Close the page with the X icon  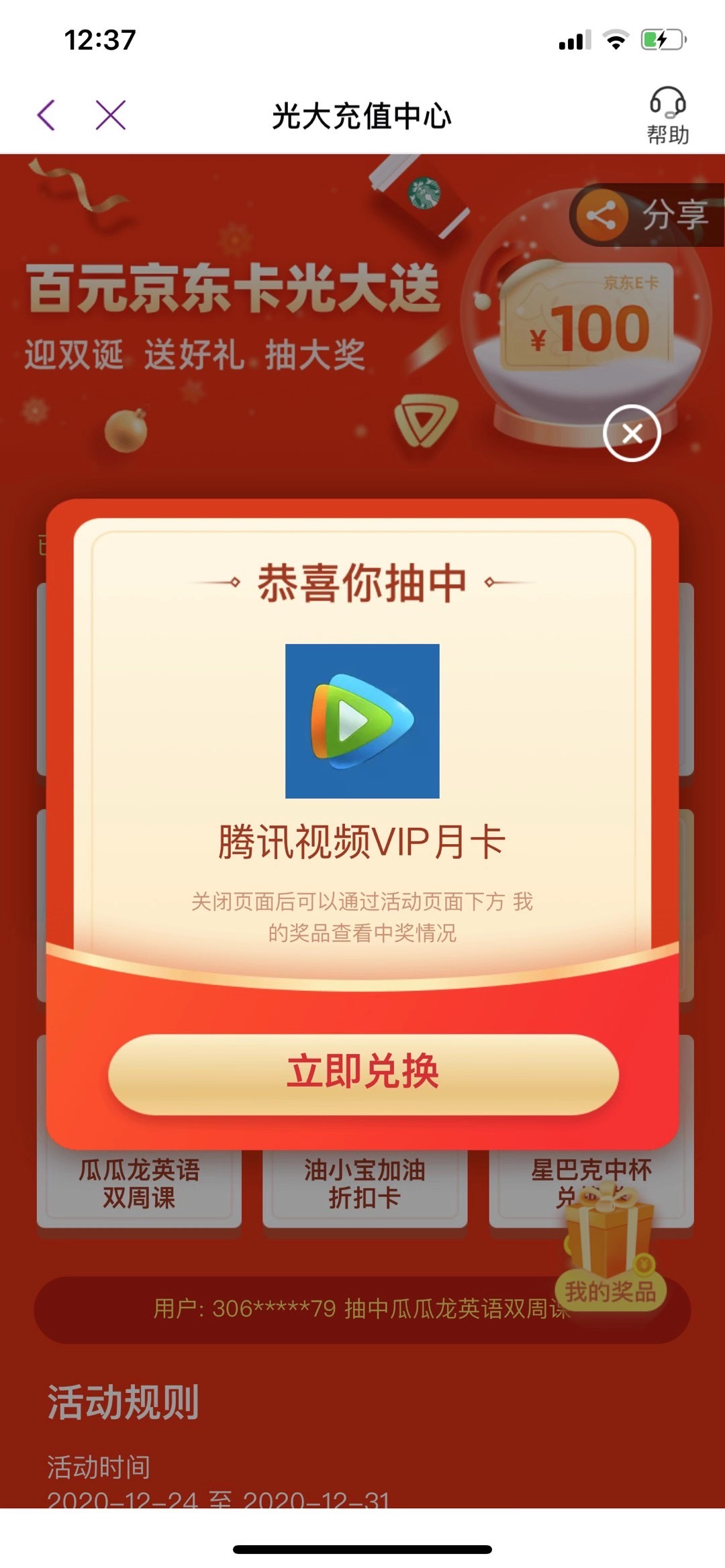coord(111,115)
